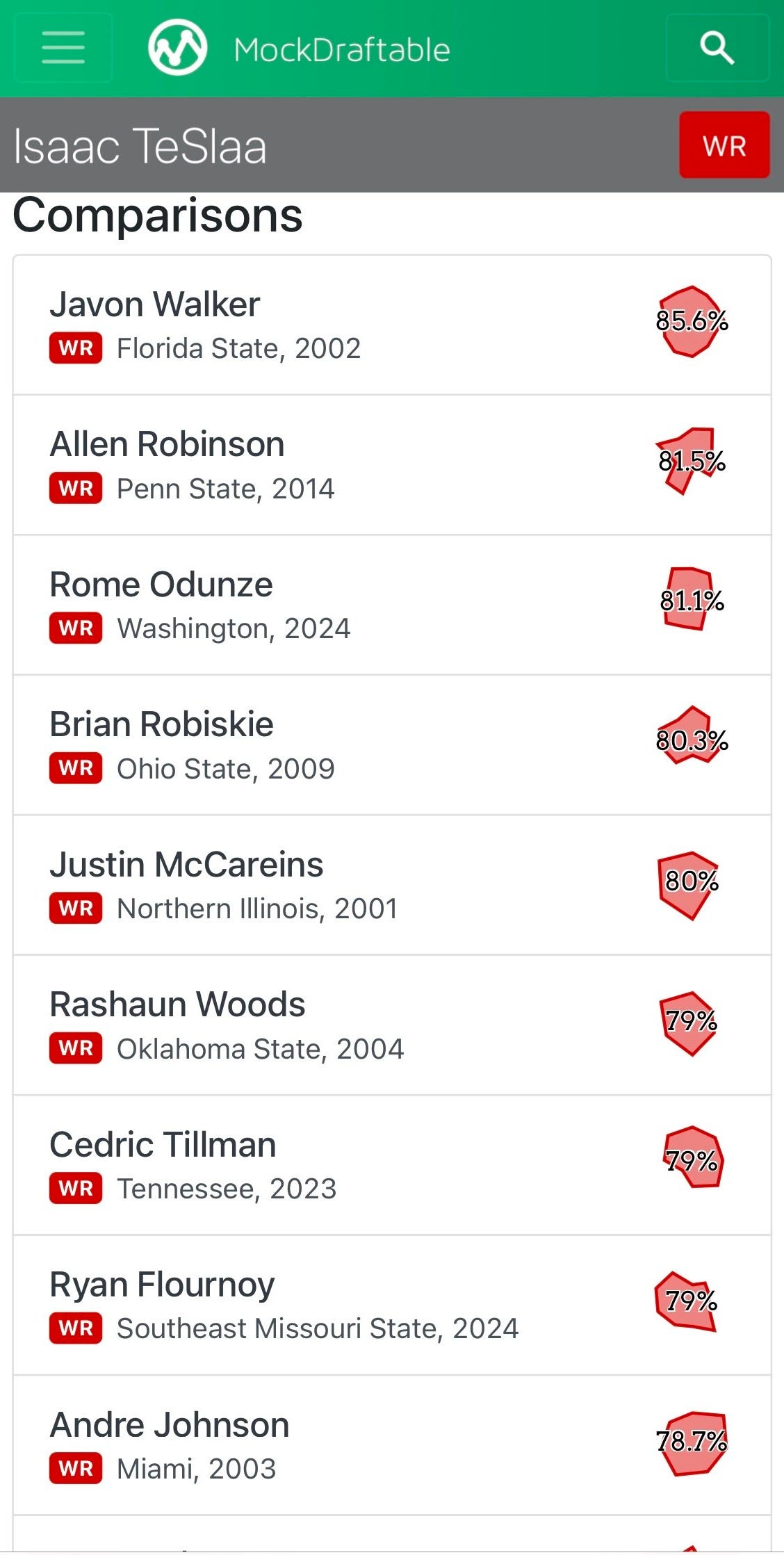Open the search magnifier

tap(717, 48)
